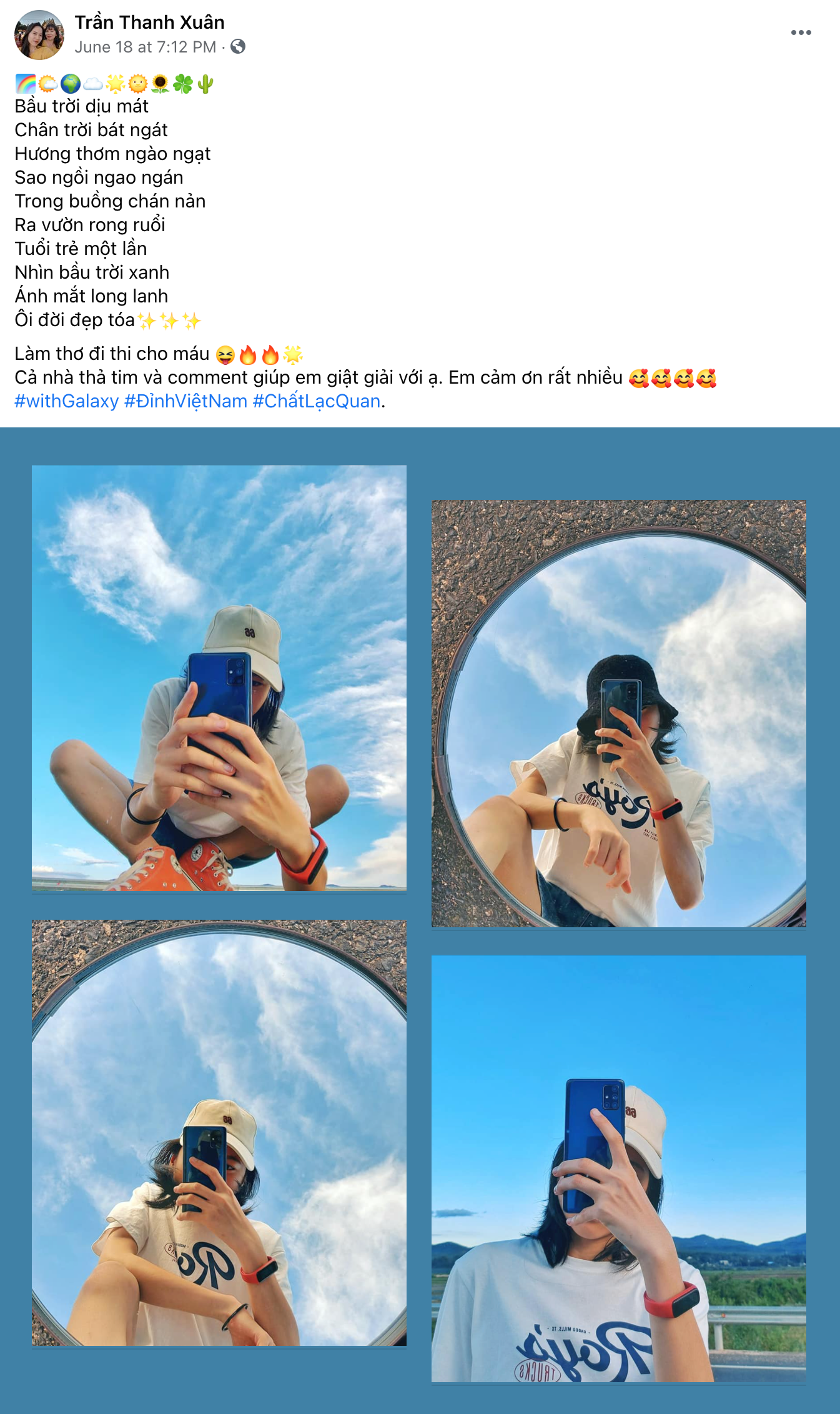Open the #ChấtLạcQuan hashtag
Viewport: 840px width, 1414px height.
(317, 401)
